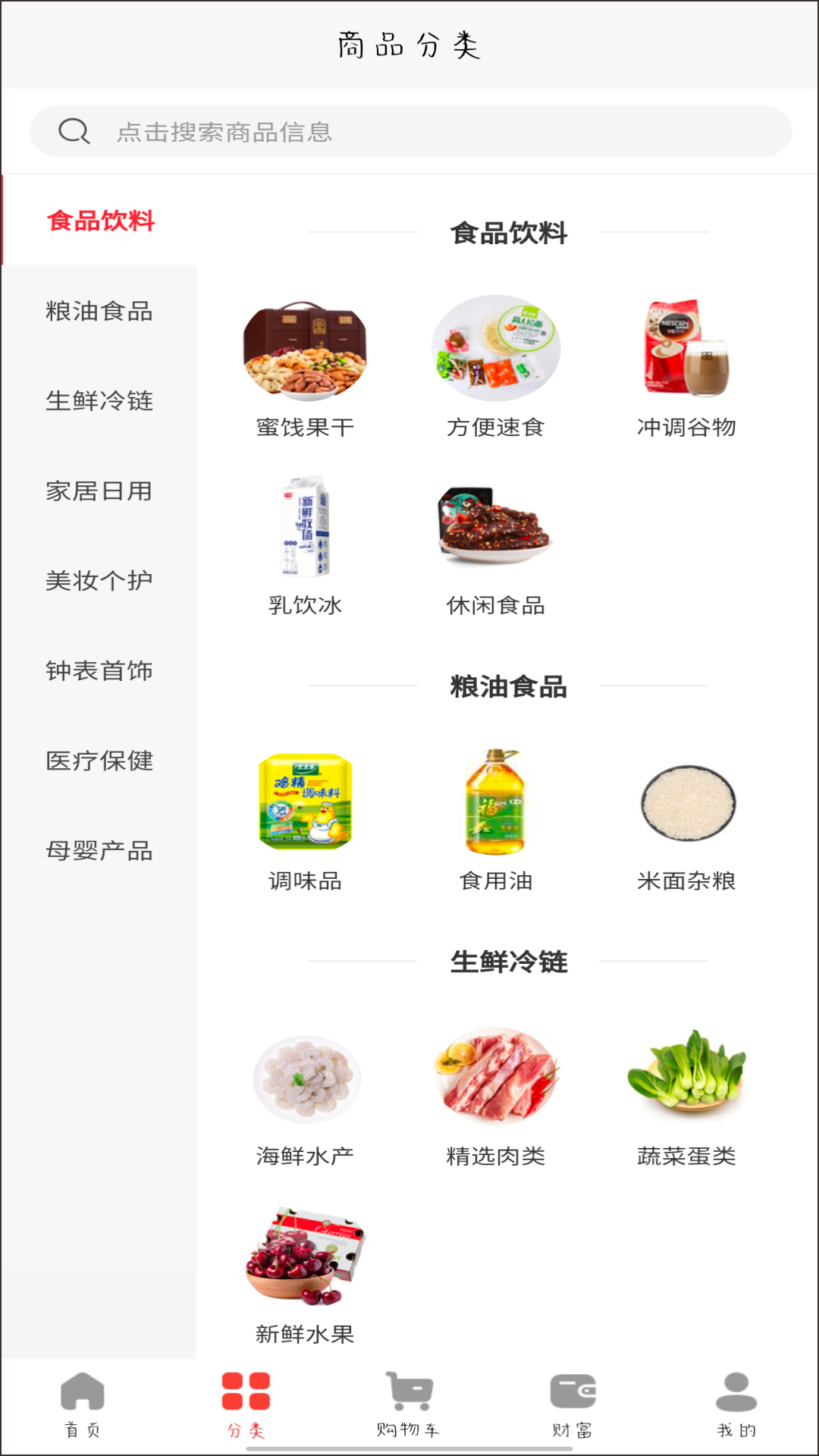Open the 蜜饯果干 subcategory
The image size is (819, 1456).
(305, 367)
